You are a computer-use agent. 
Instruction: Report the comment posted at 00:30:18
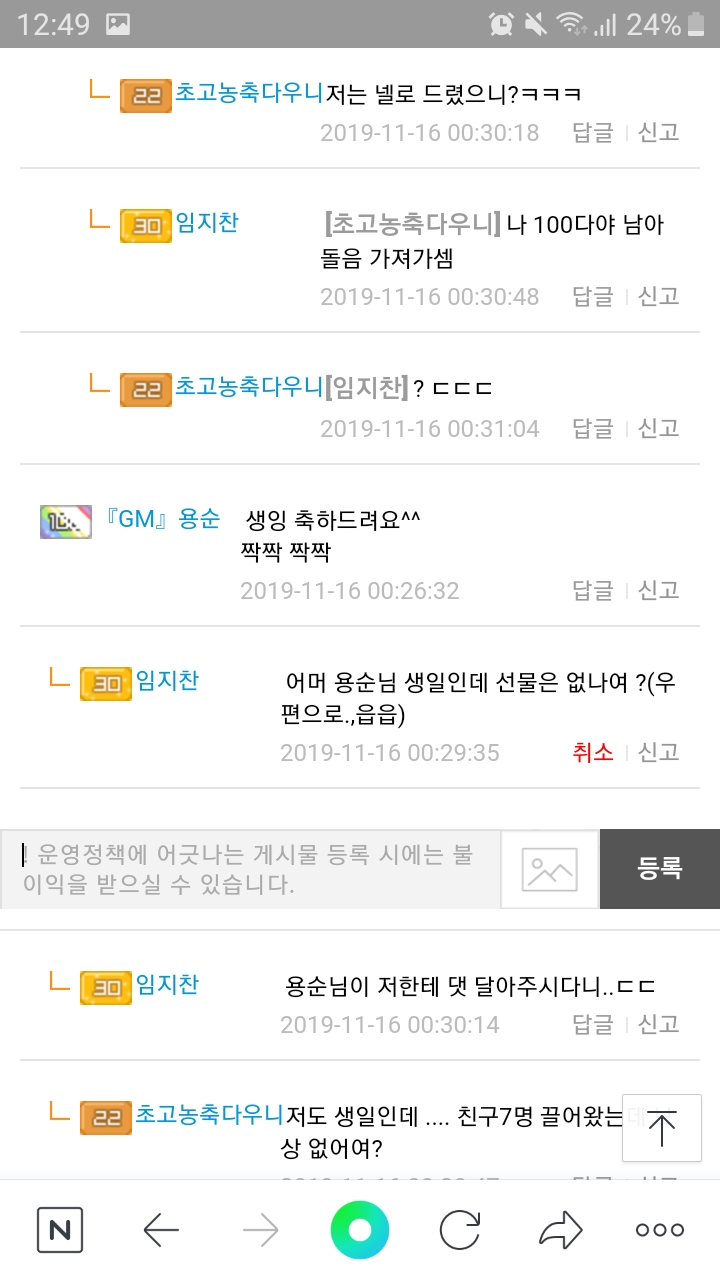[659, 132]
